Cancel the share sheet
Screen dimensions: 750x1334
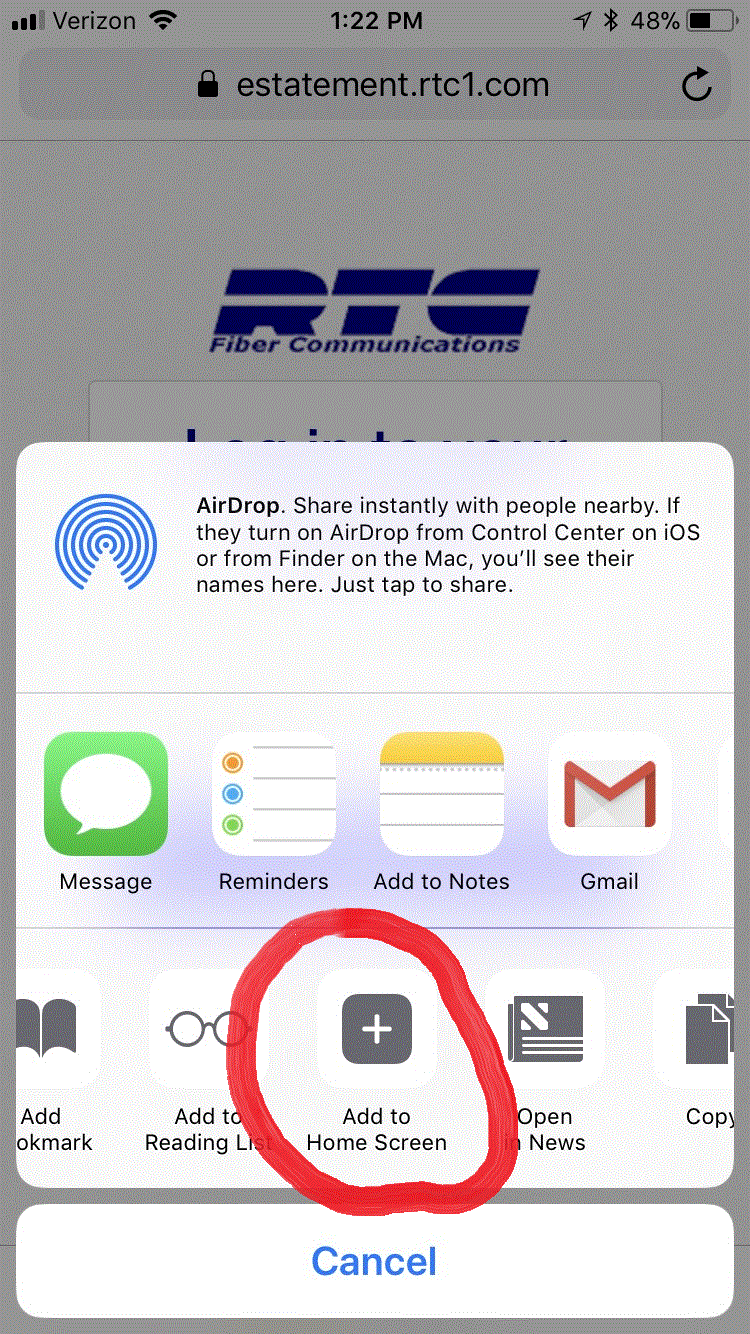tap(374, 1261)
